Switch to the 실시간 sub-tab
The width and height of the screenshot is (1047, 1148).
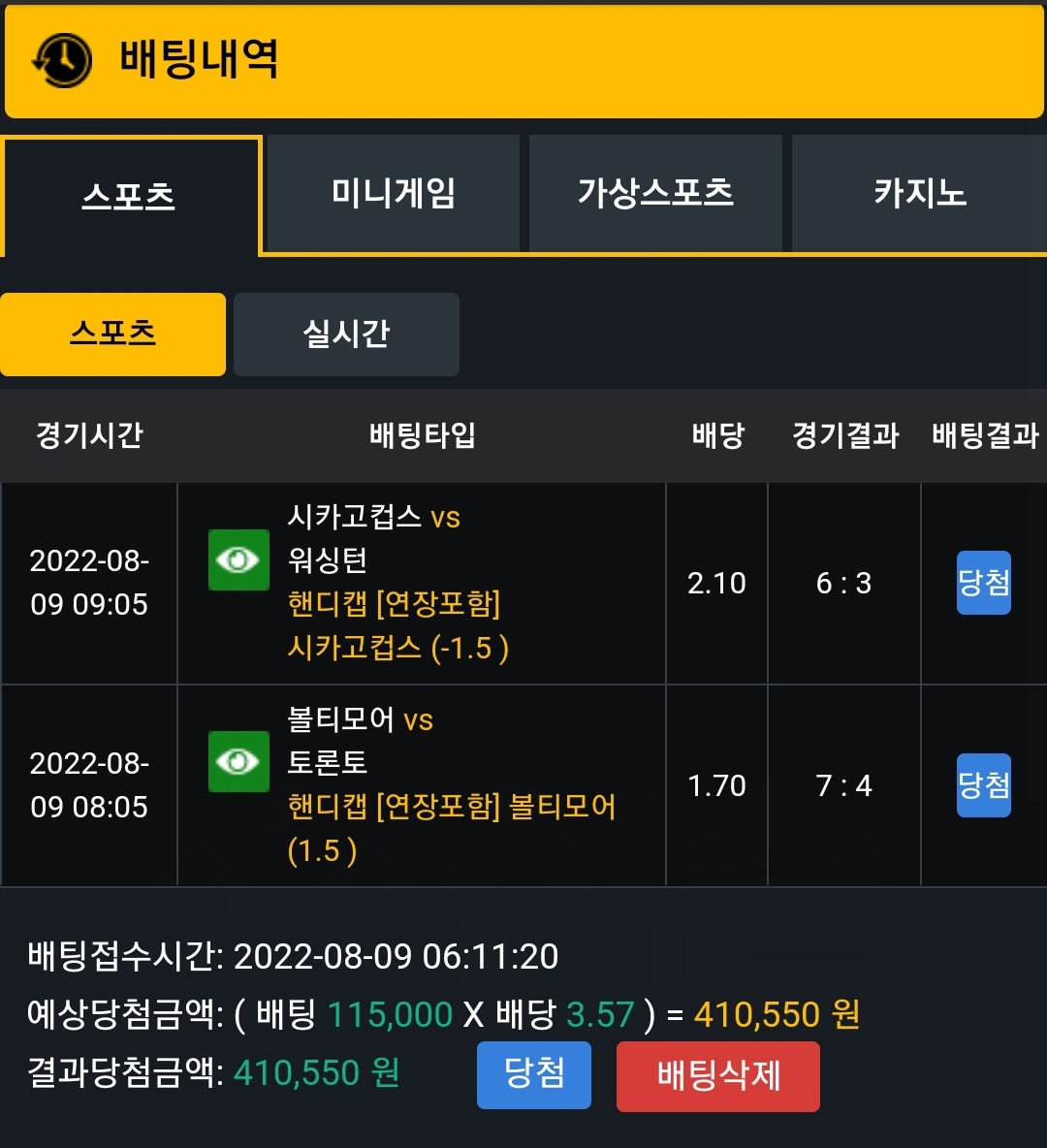346,335
